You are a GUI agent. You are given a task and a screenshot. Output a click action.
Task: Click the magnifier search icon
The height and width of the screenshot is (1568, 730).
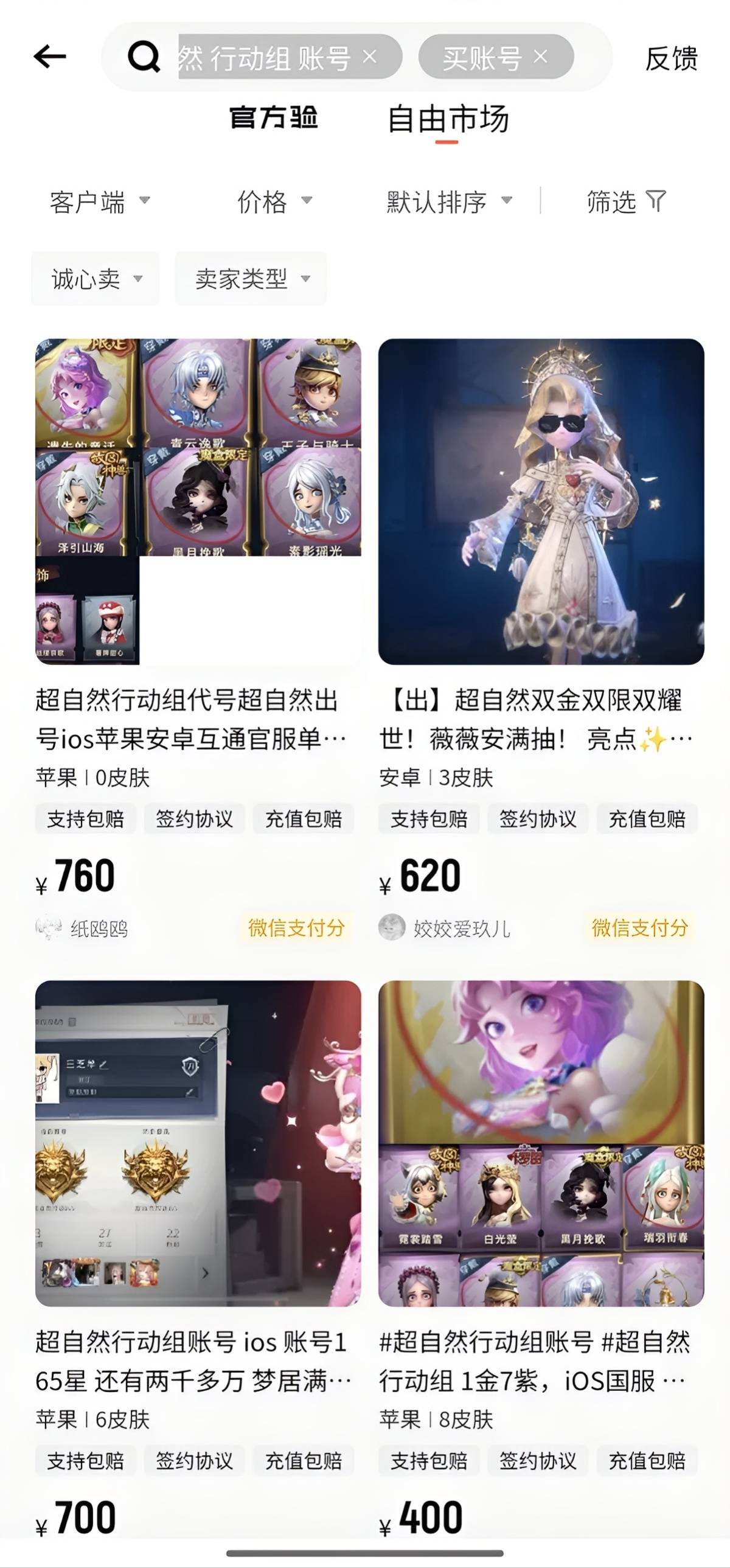point(145,55)
